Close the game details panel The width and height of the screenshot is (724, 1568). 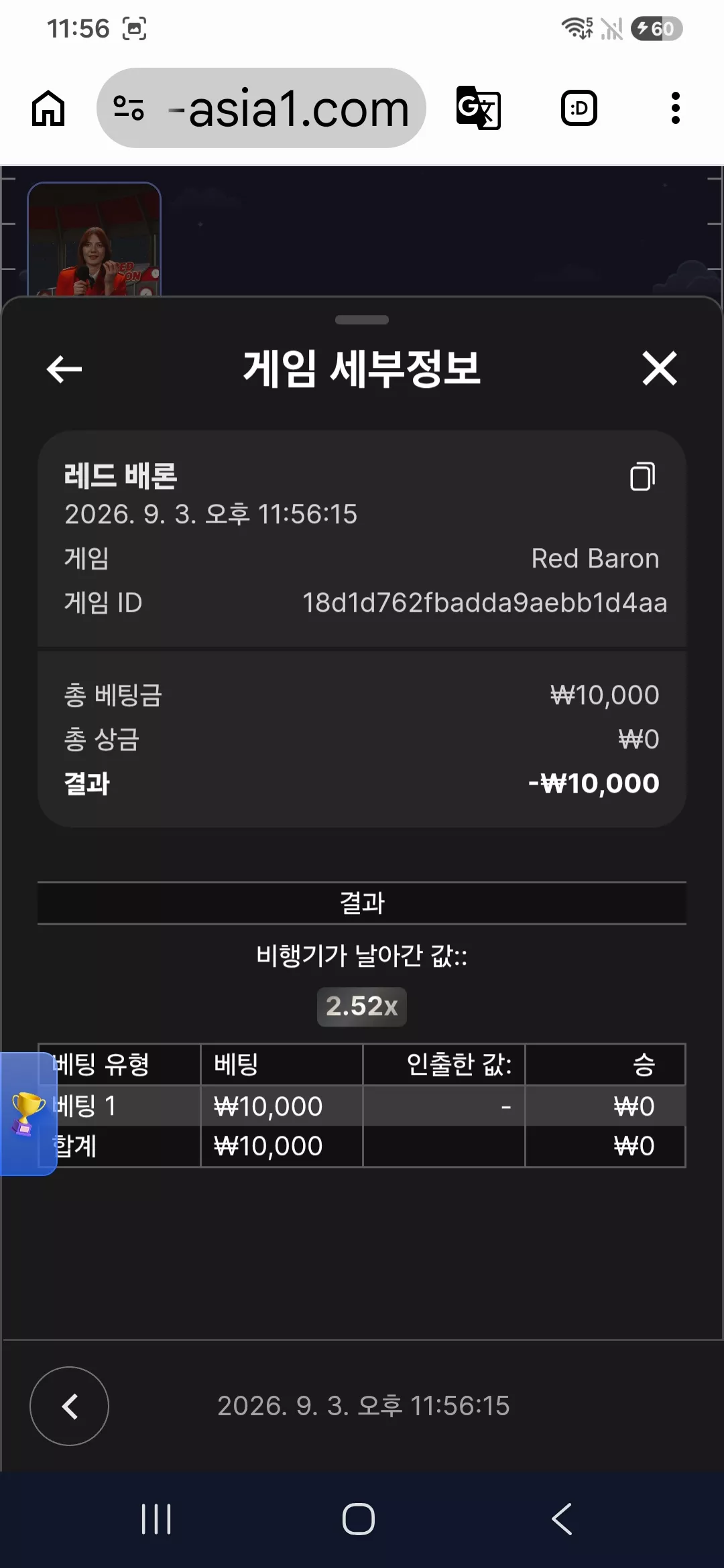point(660,369)
